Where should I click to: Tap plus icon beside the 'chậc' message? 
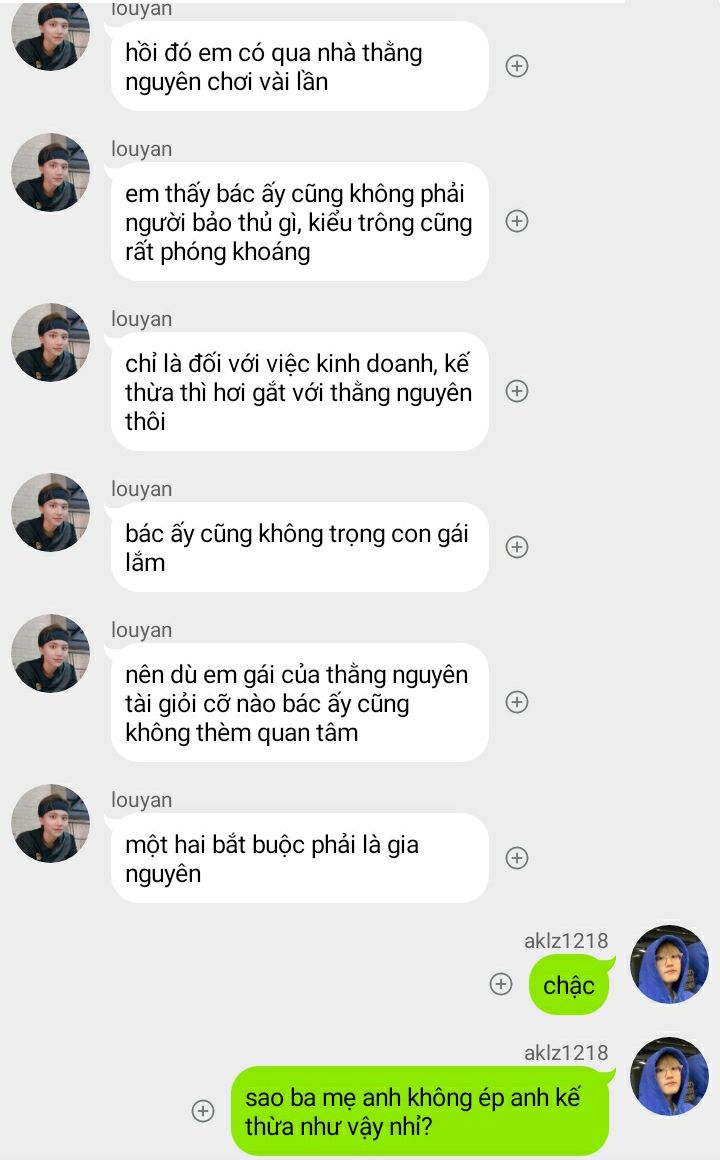[x=501, y=985]
